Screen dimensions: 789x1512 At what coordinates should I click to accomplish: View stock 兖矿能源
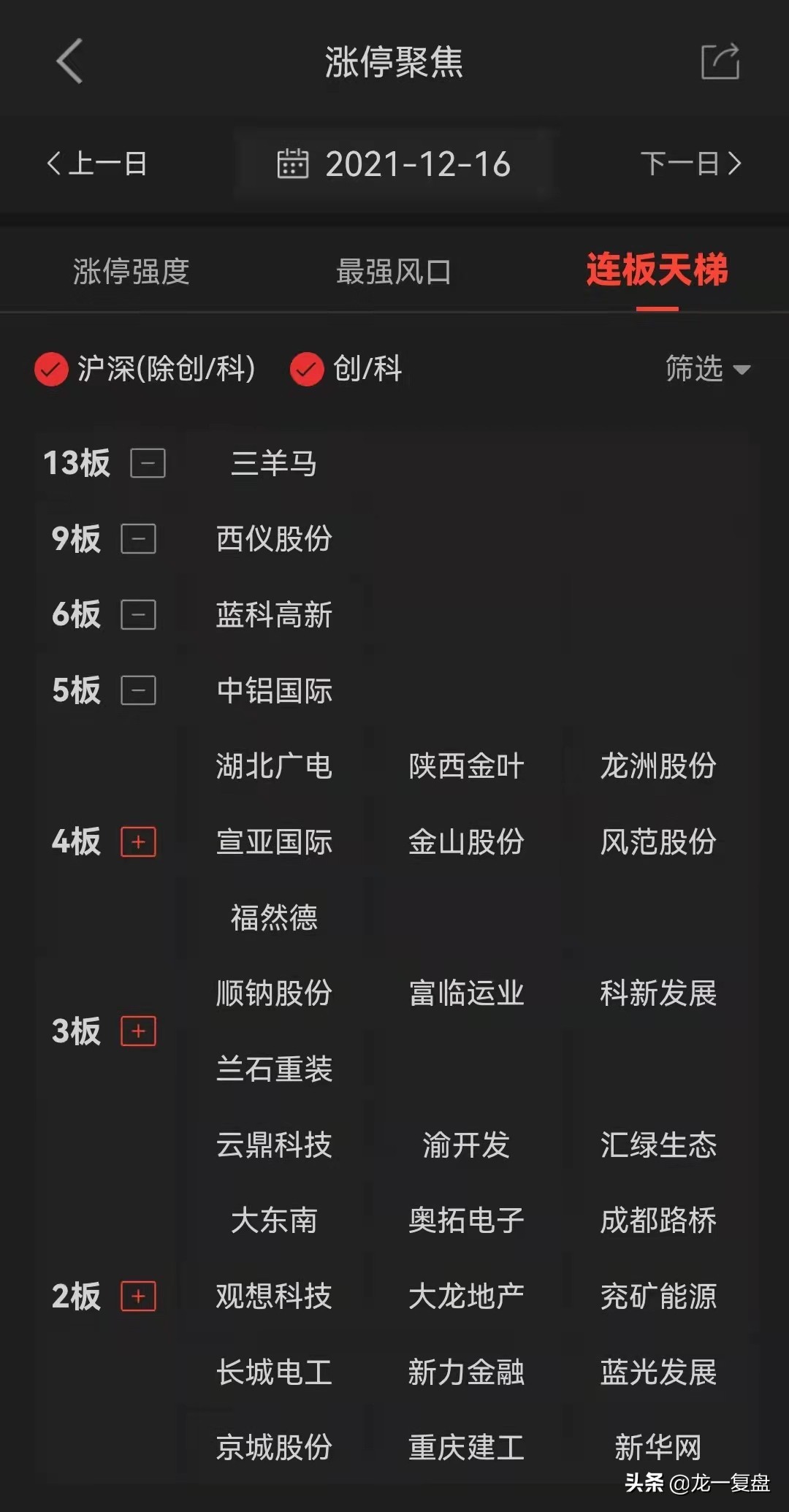(x=658, y=1297)
